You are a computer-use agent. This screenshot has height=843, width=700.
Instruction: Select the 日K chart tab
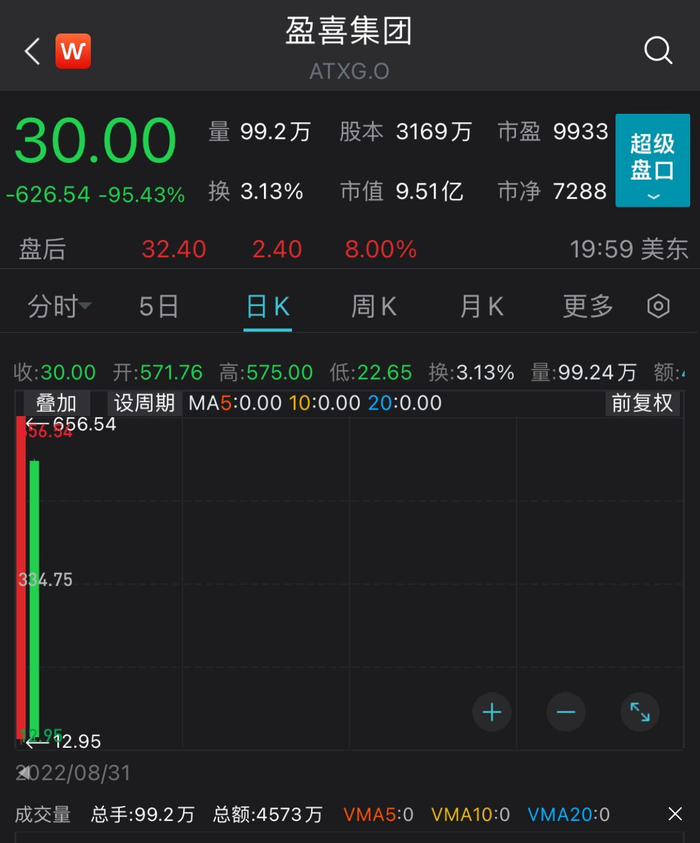pos(268,306)
